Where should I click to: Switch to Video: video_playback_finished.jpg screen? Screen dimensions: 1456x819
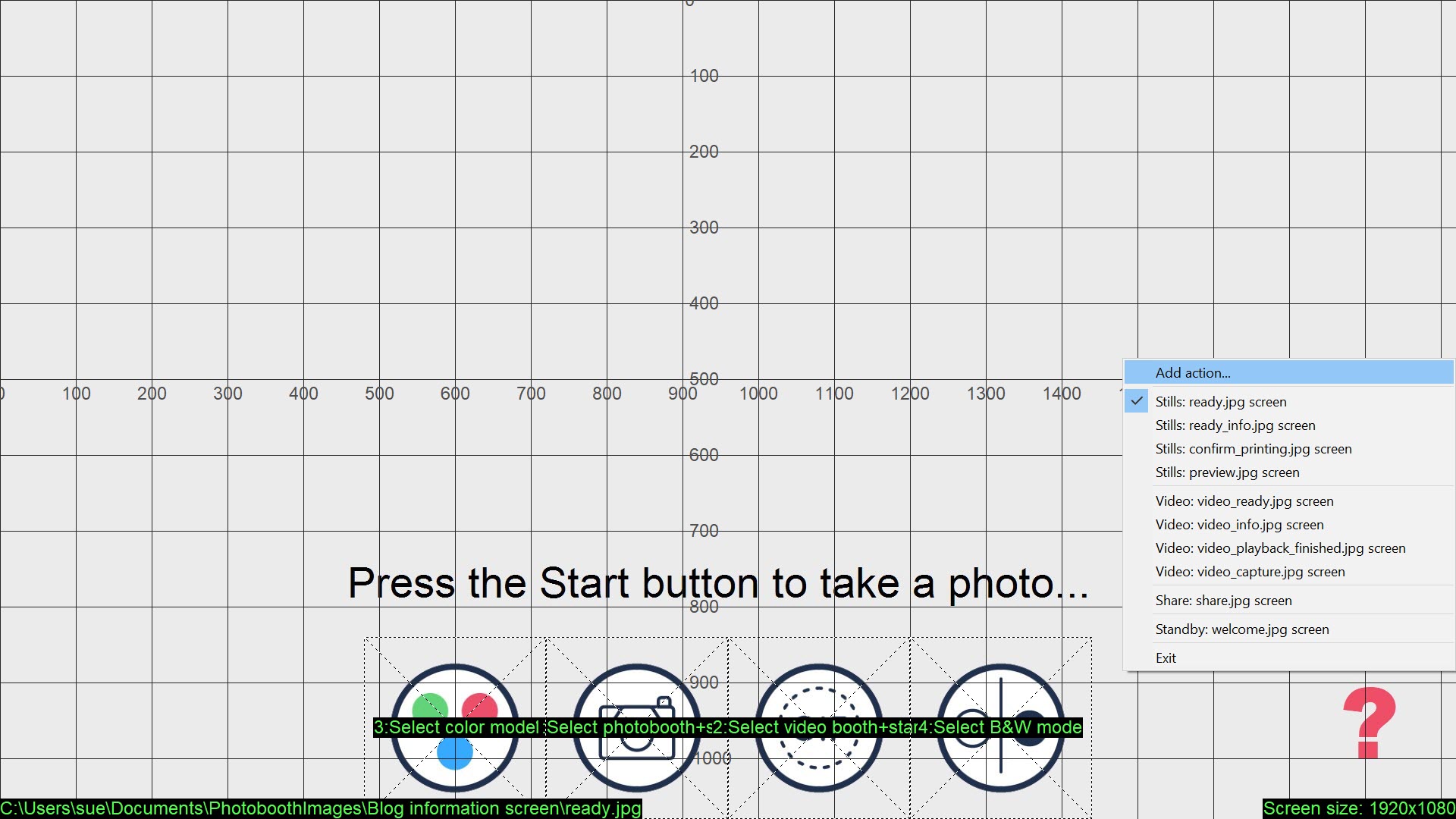(x=1280, y=548)
